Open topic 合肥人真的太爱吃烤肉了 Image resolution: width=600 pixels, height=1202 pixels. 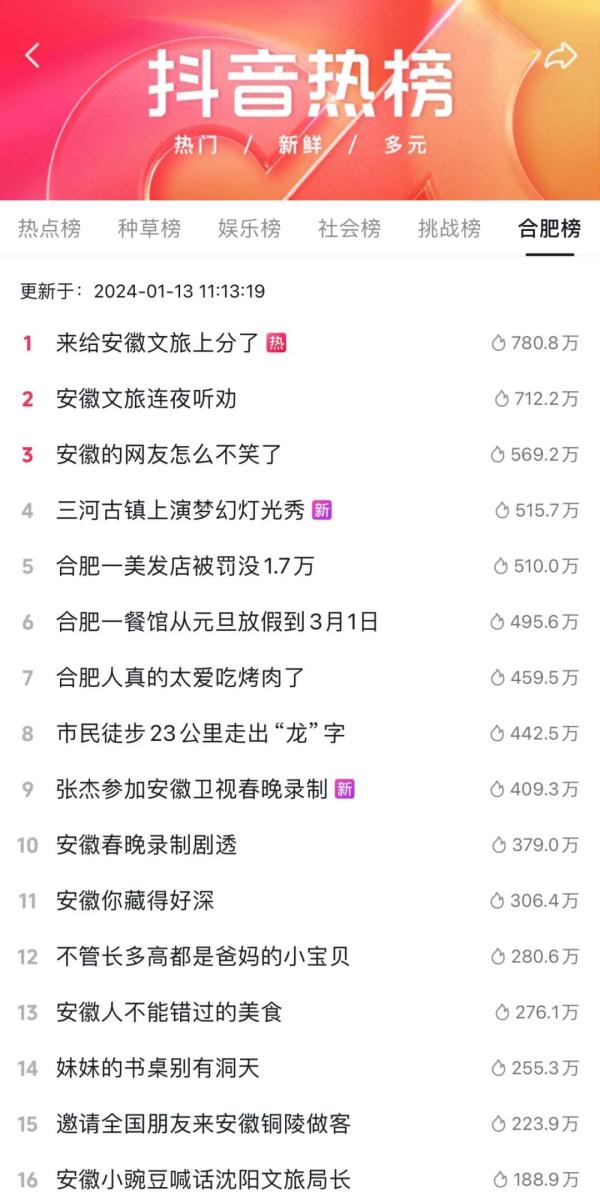click(181, 678)
